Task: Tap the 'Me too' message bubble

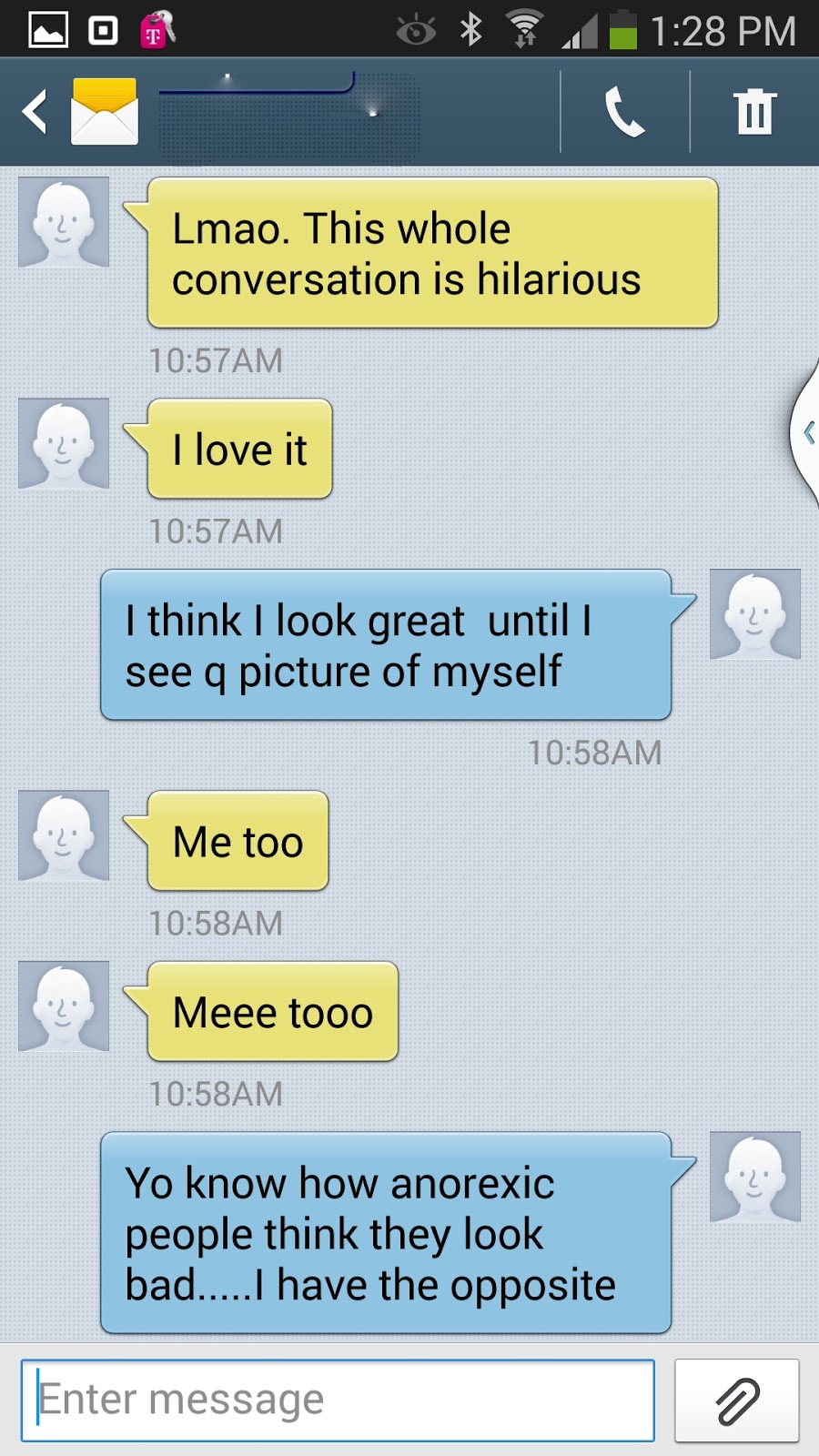Action: coord(238,842)
